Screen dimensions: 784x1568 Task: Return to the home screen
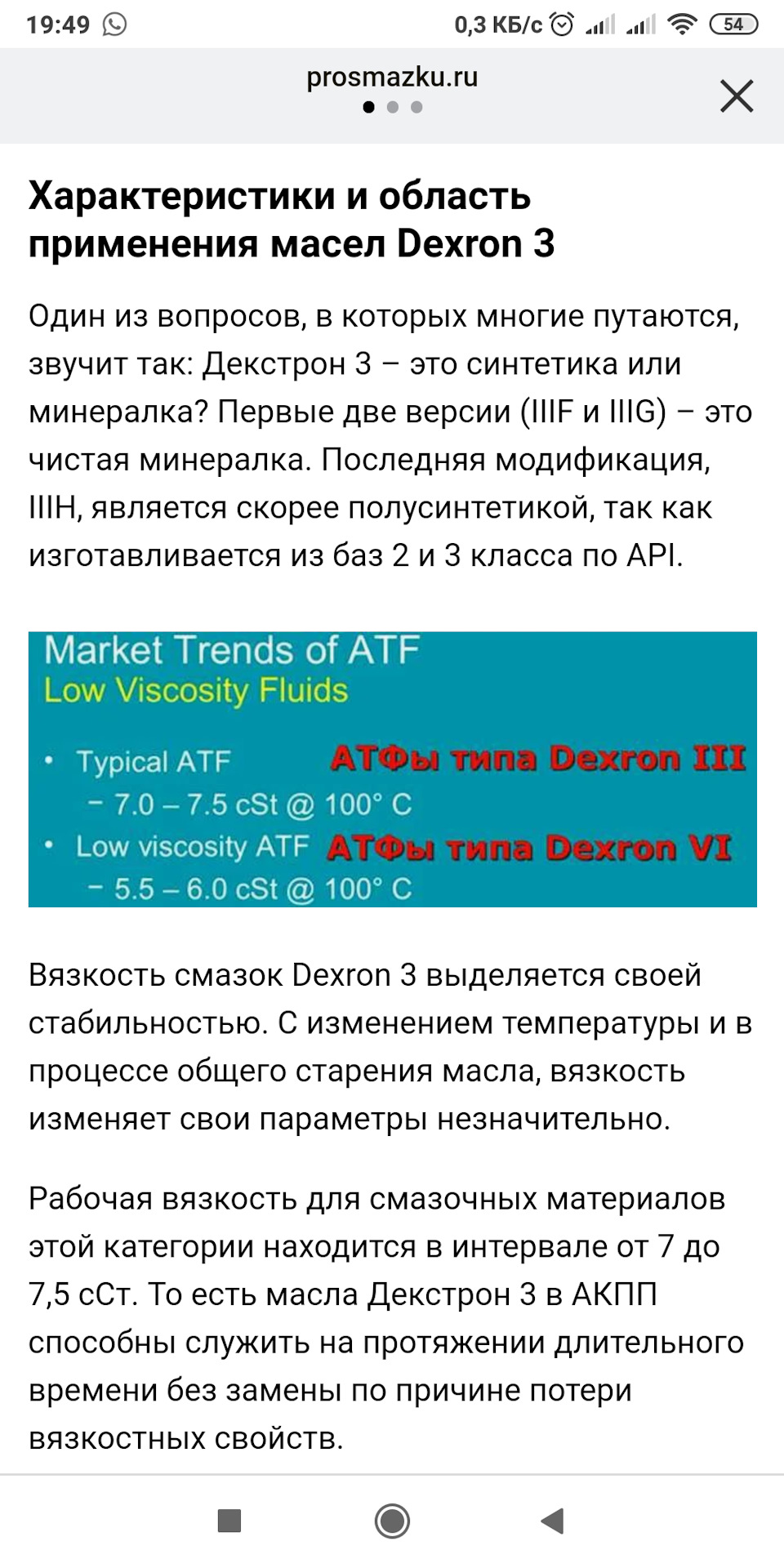392,1521
